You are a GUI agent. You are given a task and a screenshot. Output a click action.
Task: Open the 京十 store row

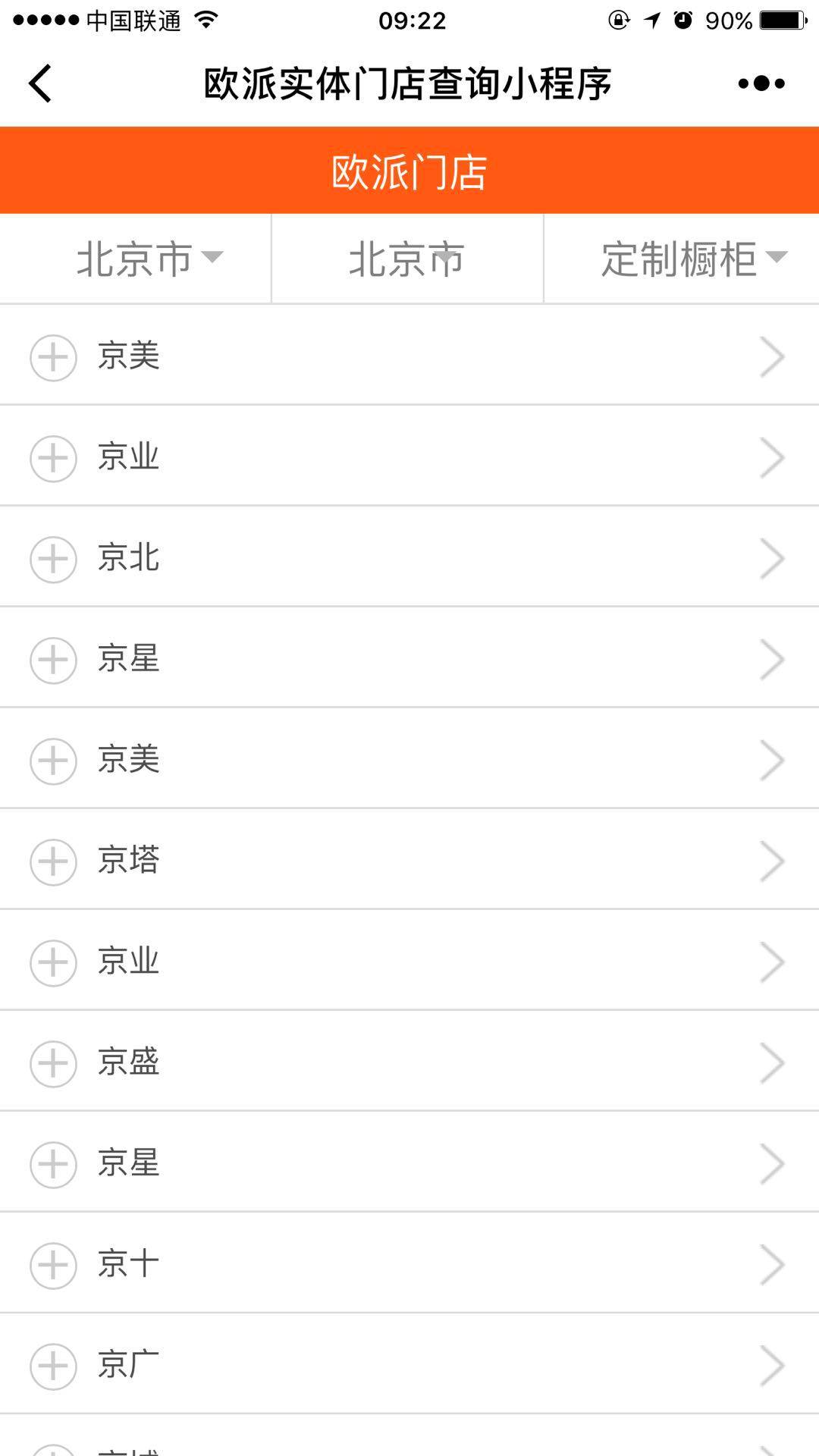(x=409, y=1264)
